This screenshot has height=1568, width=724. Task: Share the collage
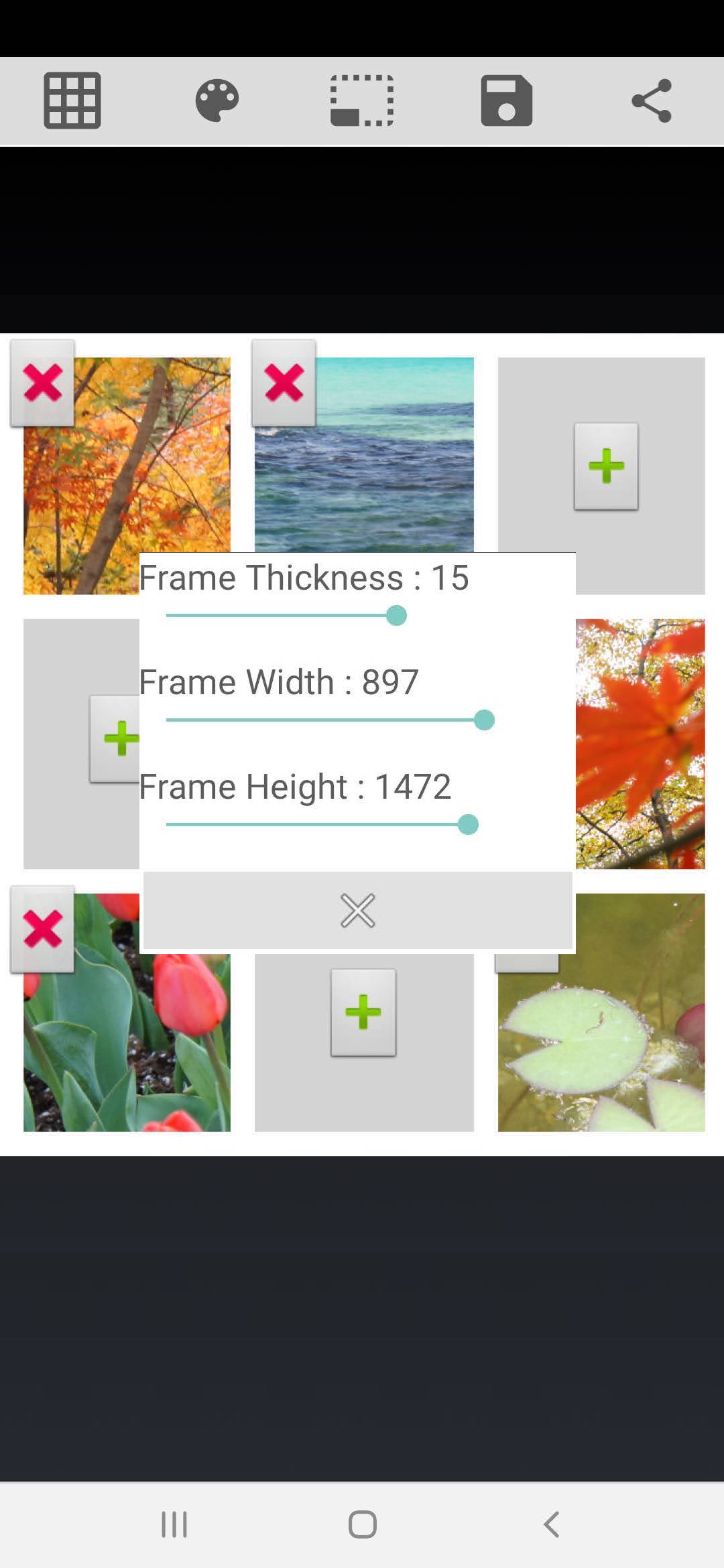(x=651, y=99)
